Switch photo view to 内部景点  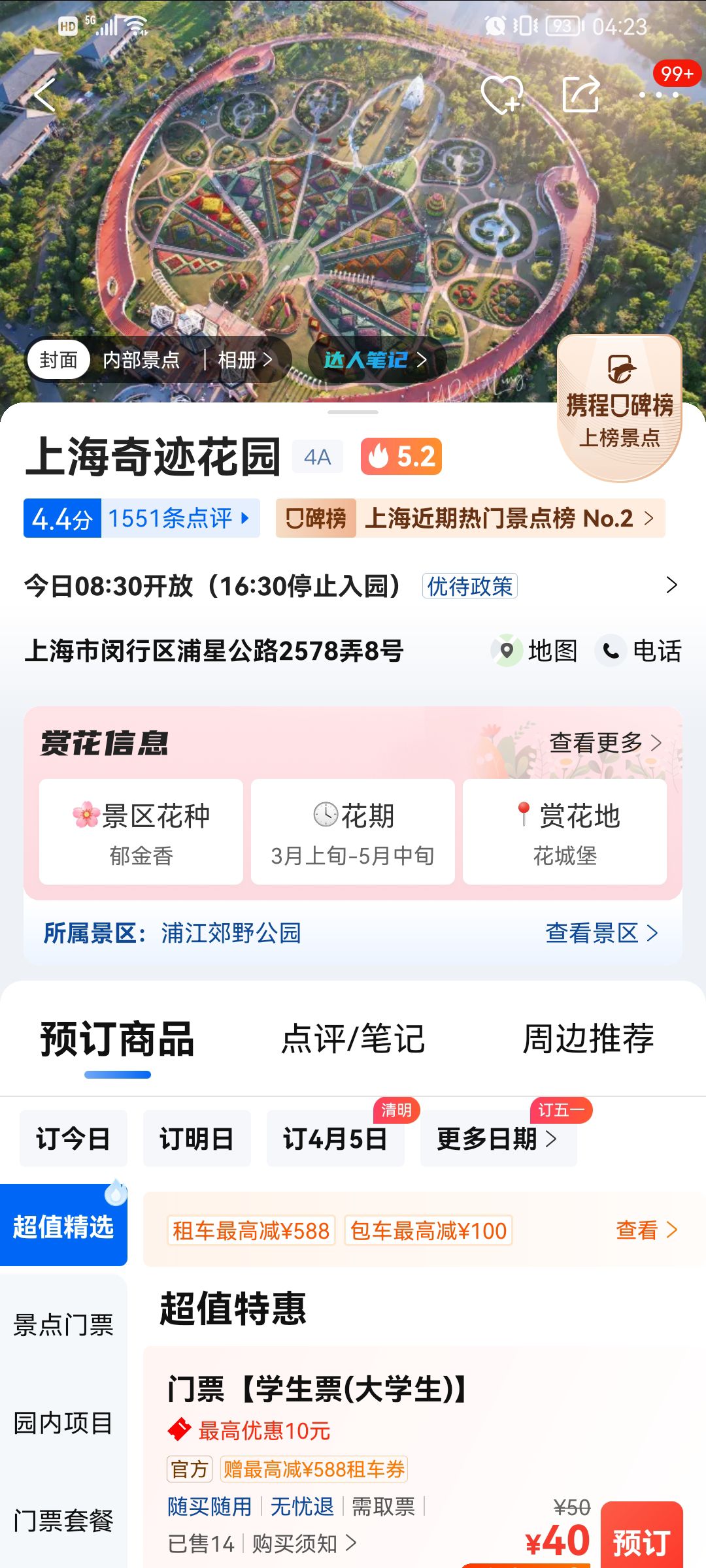(x=141, y=360)
